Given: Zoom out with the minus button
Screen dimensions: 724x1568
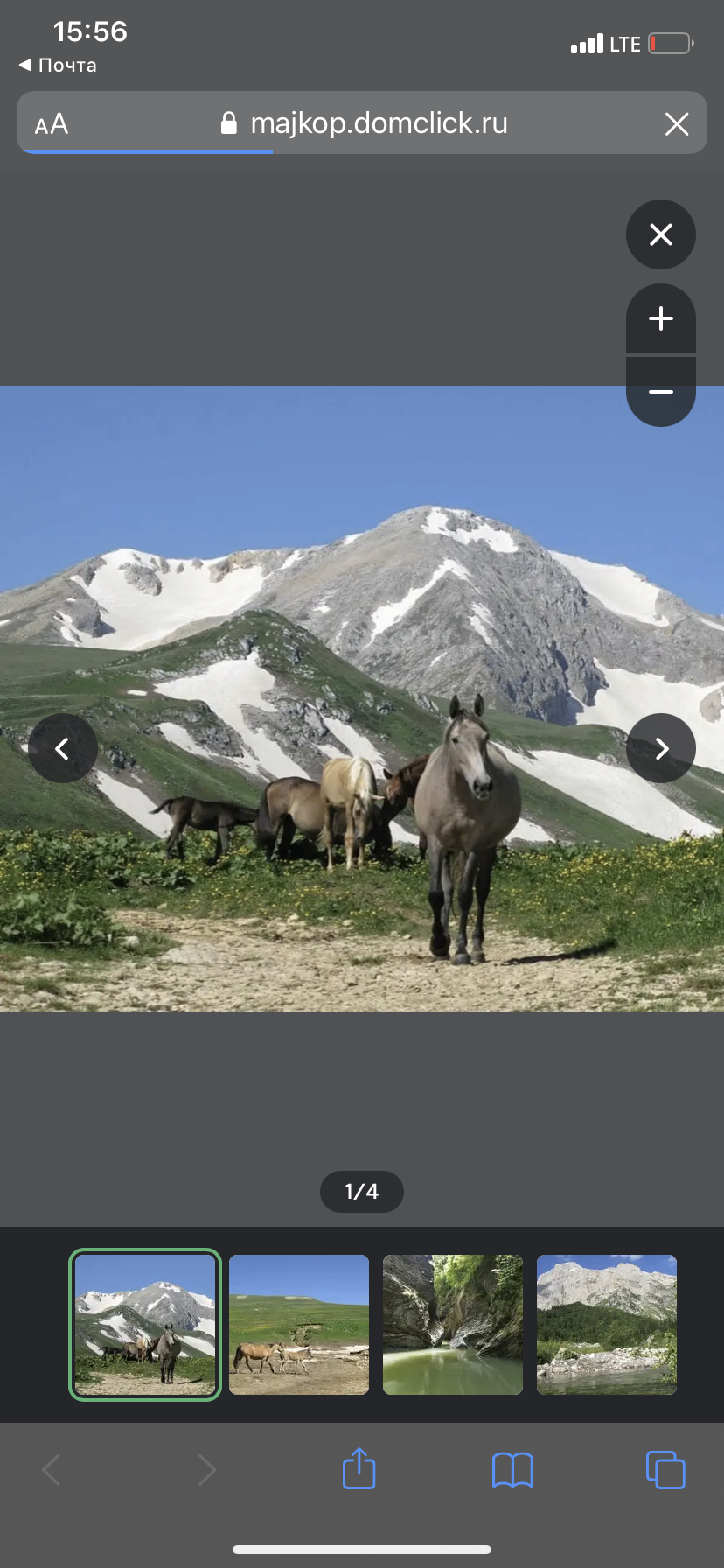Looking at the screenshot, I should pos(661,393).
